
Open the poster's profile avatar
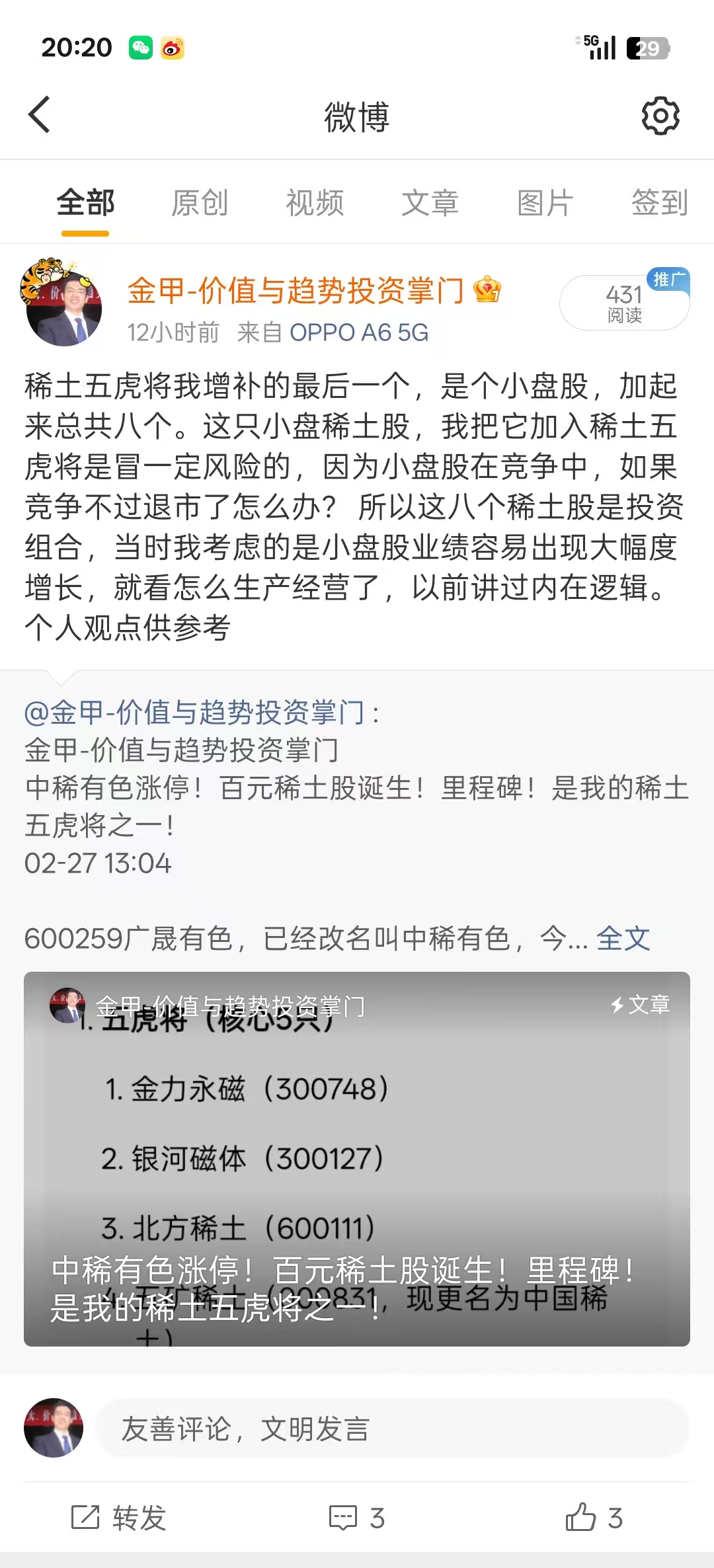(x=63, y=304)
